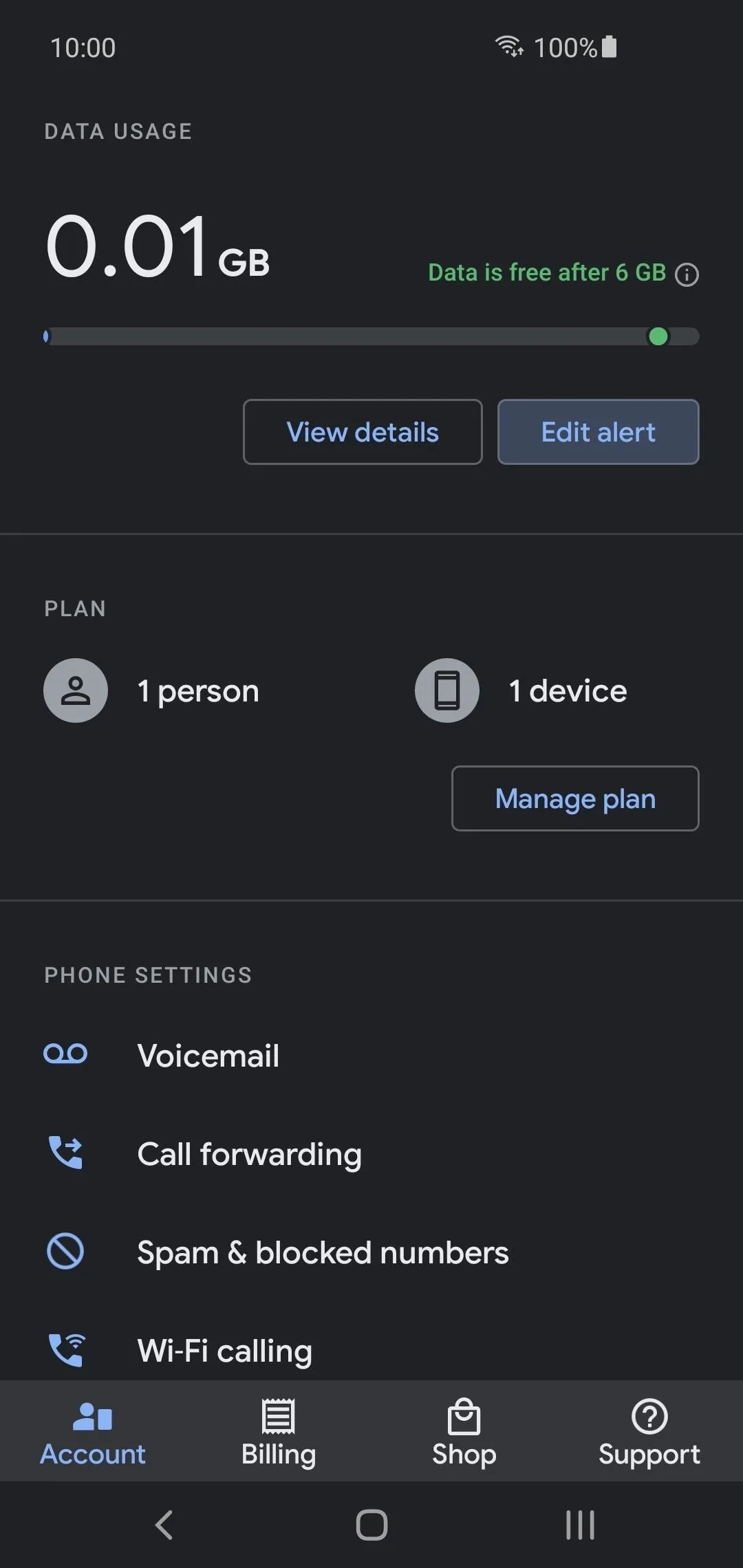Image resolution: width=743 pixels, height=1568 pixels.
Task: Open Manage plan
Action: [x=575, y=798]
